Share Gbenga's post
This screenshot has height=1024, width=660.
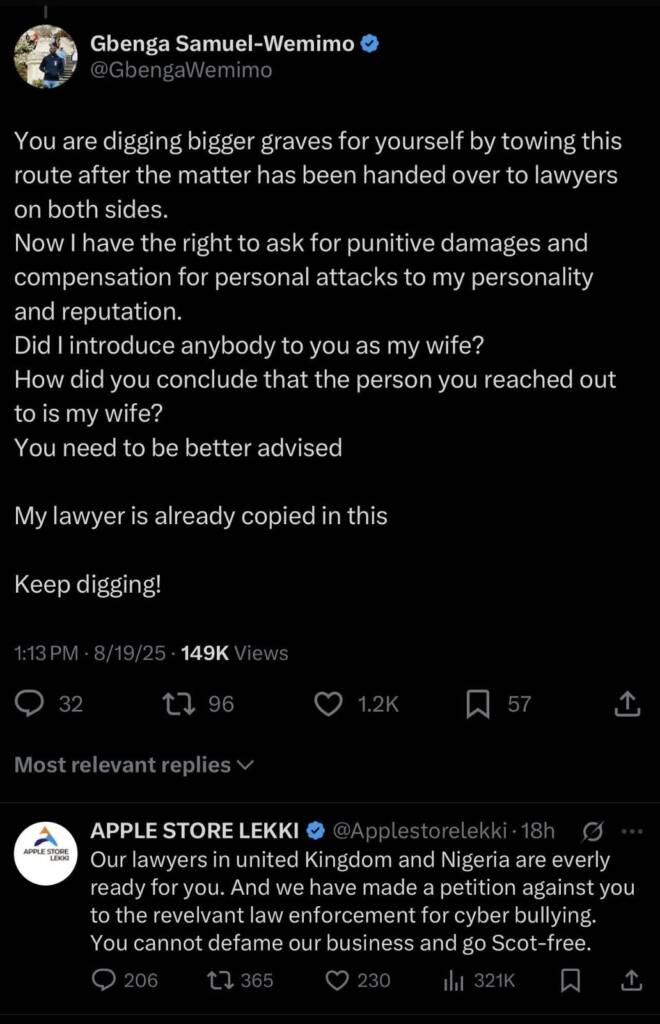coord(626,704)
